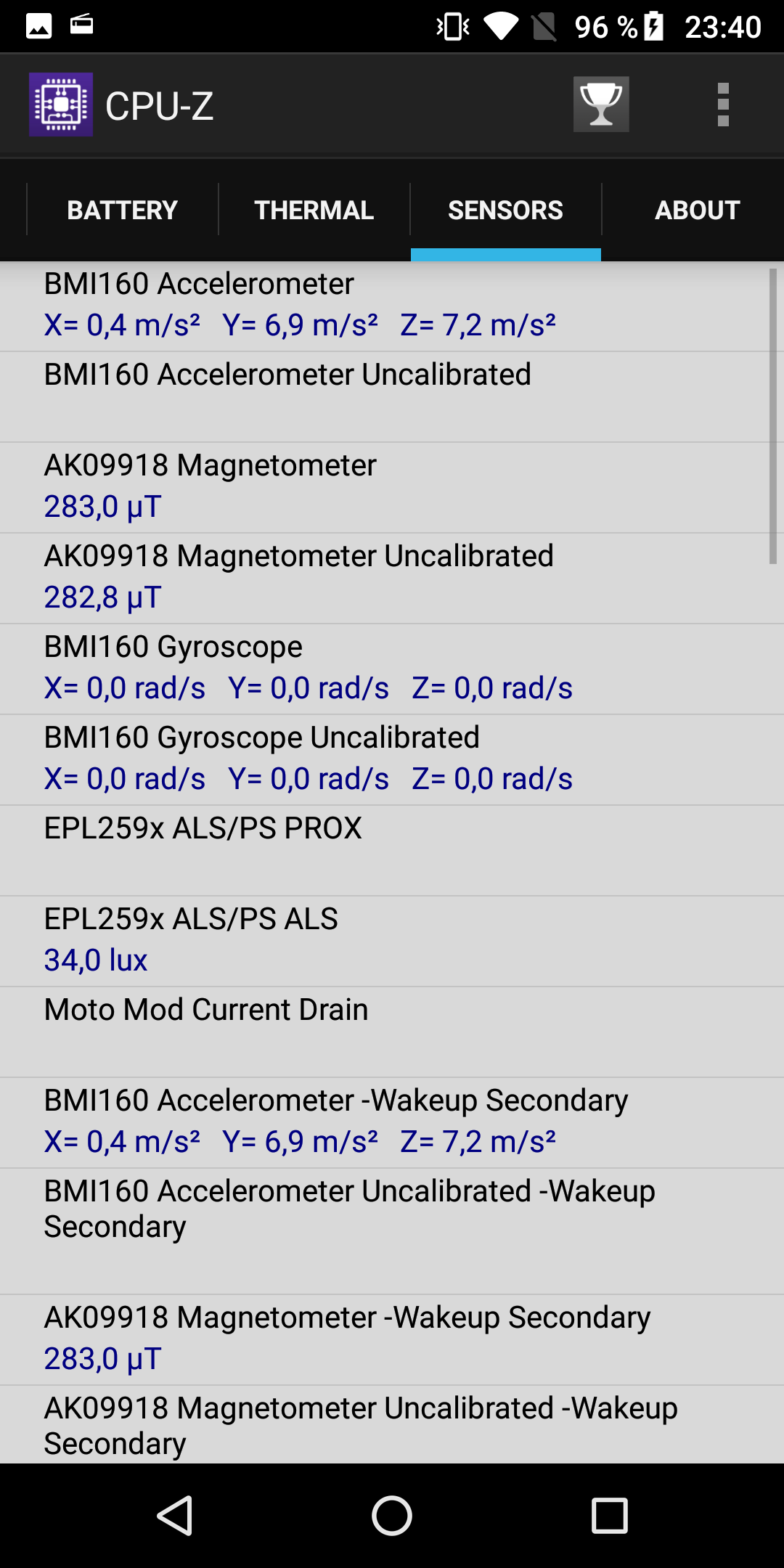784x1568 pixels.
Task: Switch to the Thermal tab
Action: pos(314,210)
